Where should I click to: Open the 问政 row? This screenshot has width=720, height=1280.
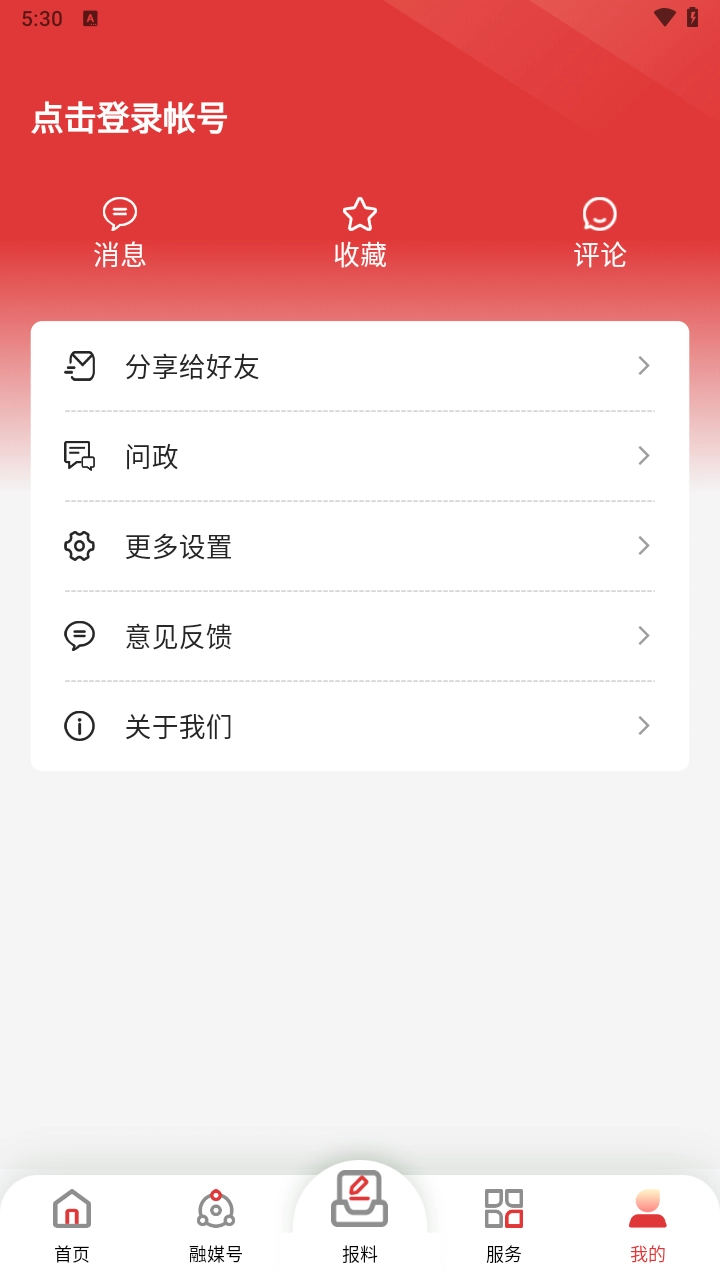360,457
